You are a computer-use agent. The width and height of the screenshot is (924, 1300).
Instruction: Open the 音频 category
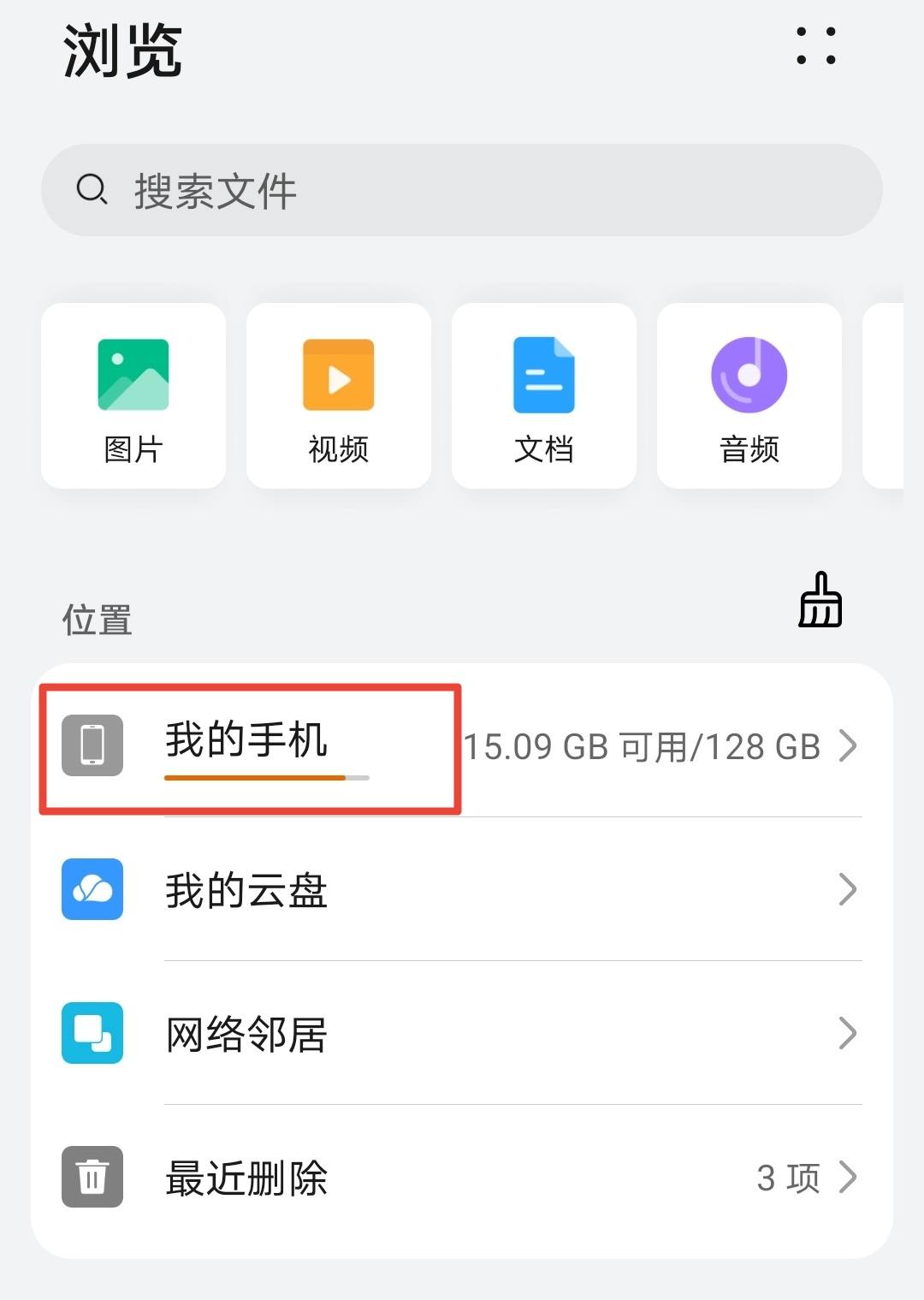749,395
